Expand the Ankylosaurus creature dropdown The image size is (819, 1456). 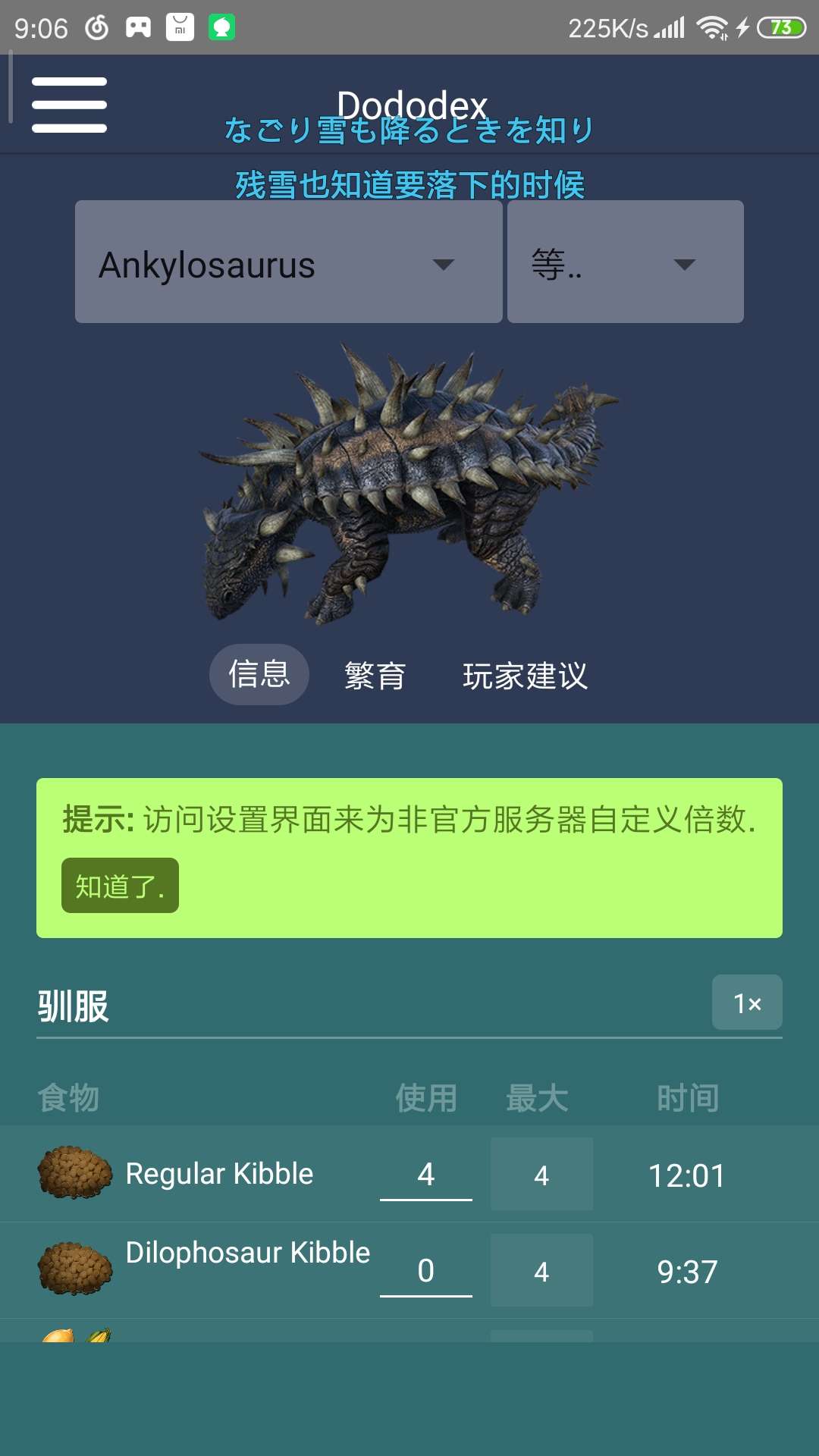[288, 262]
